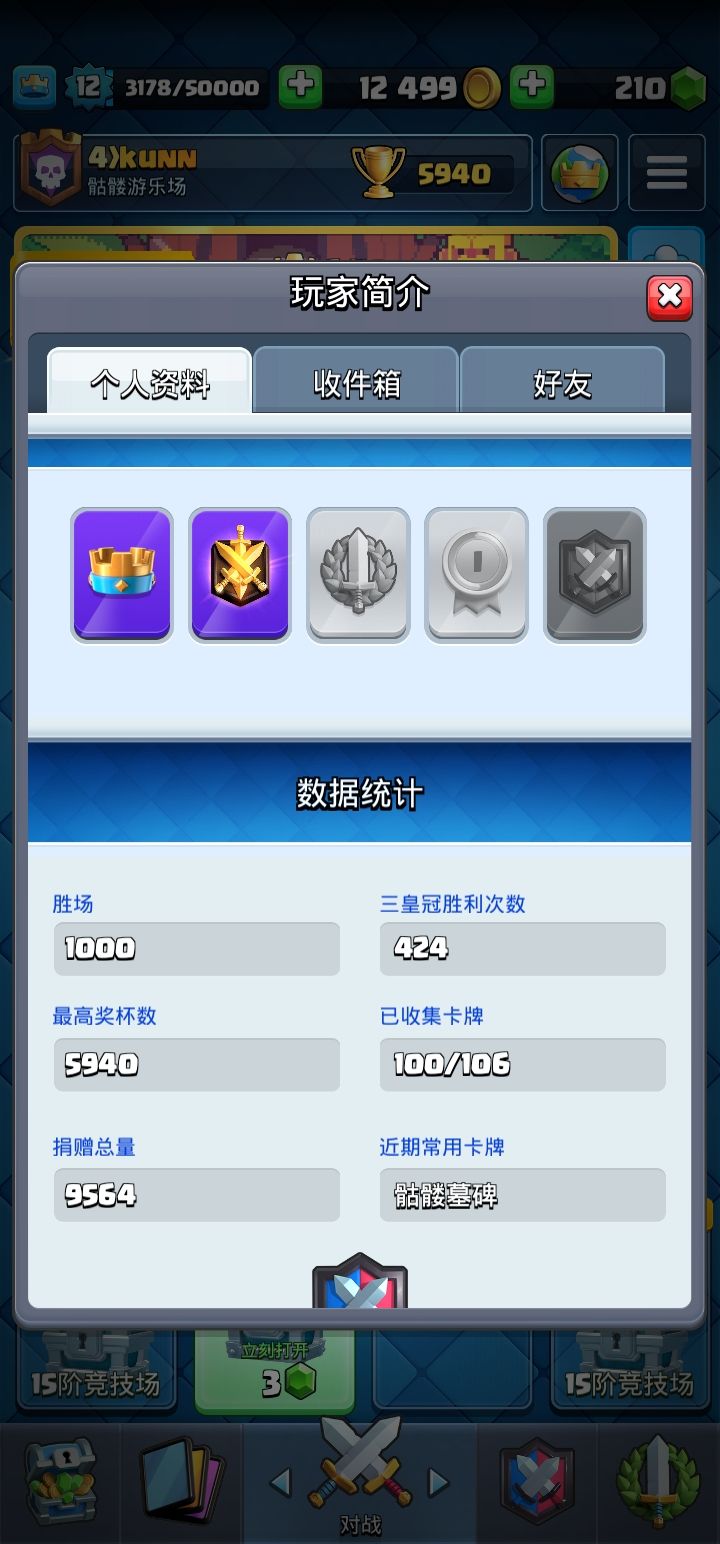Select the golden crown achievement badge
This screenshot has height=1544, width=720.
[x=120, y=575]
